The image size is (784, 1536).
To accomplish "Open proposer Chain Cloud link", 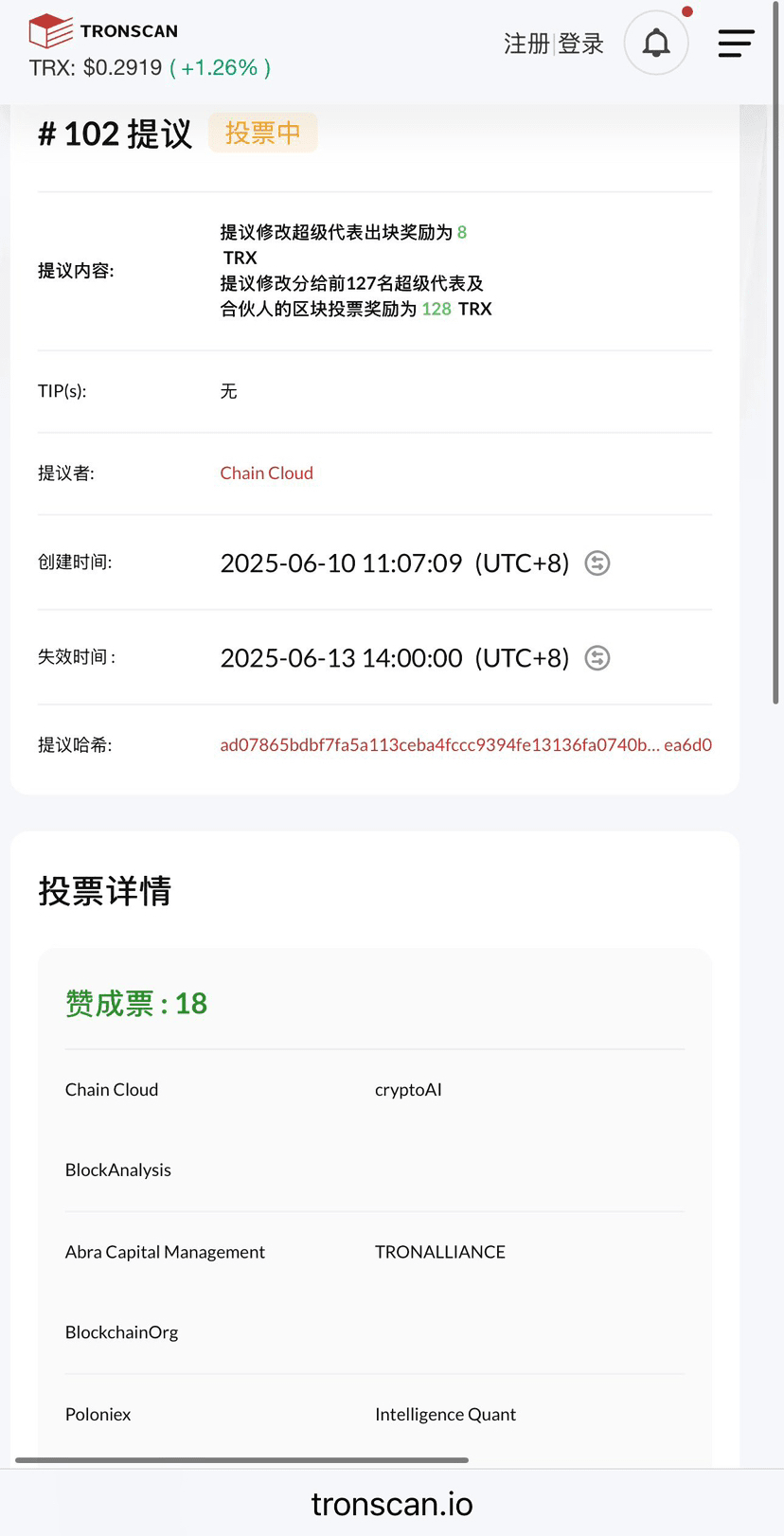I will tap(266, 473).
